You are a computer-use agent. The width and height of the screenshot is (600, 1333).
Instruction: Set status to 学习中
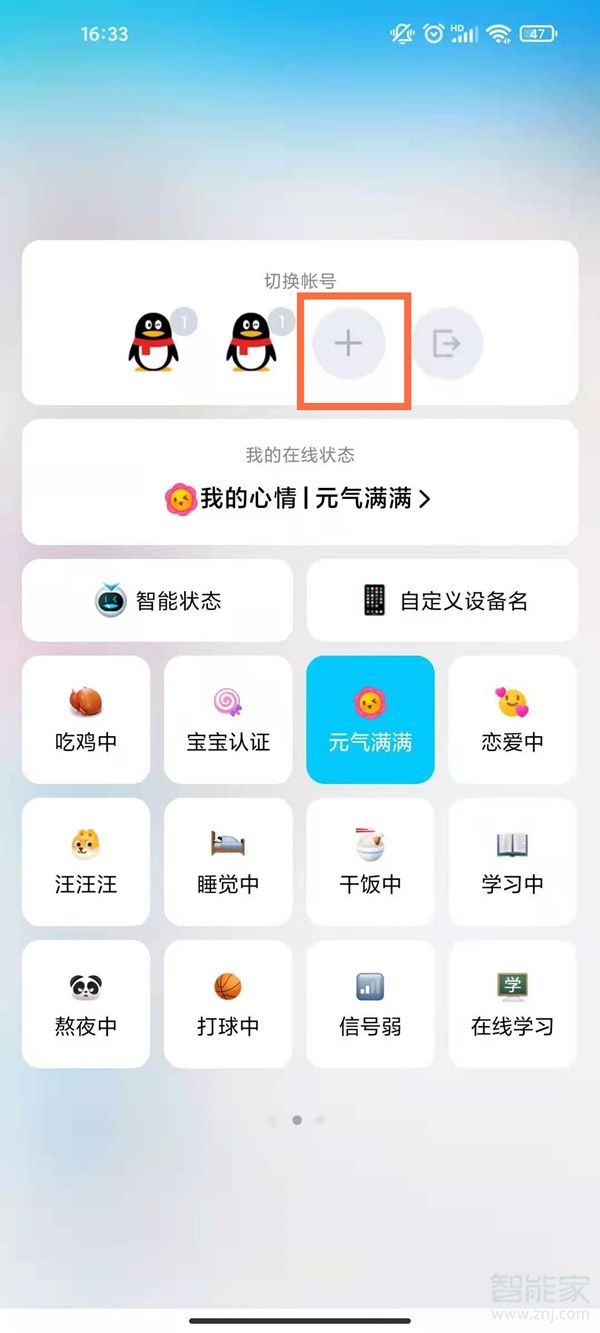point(512,862)
